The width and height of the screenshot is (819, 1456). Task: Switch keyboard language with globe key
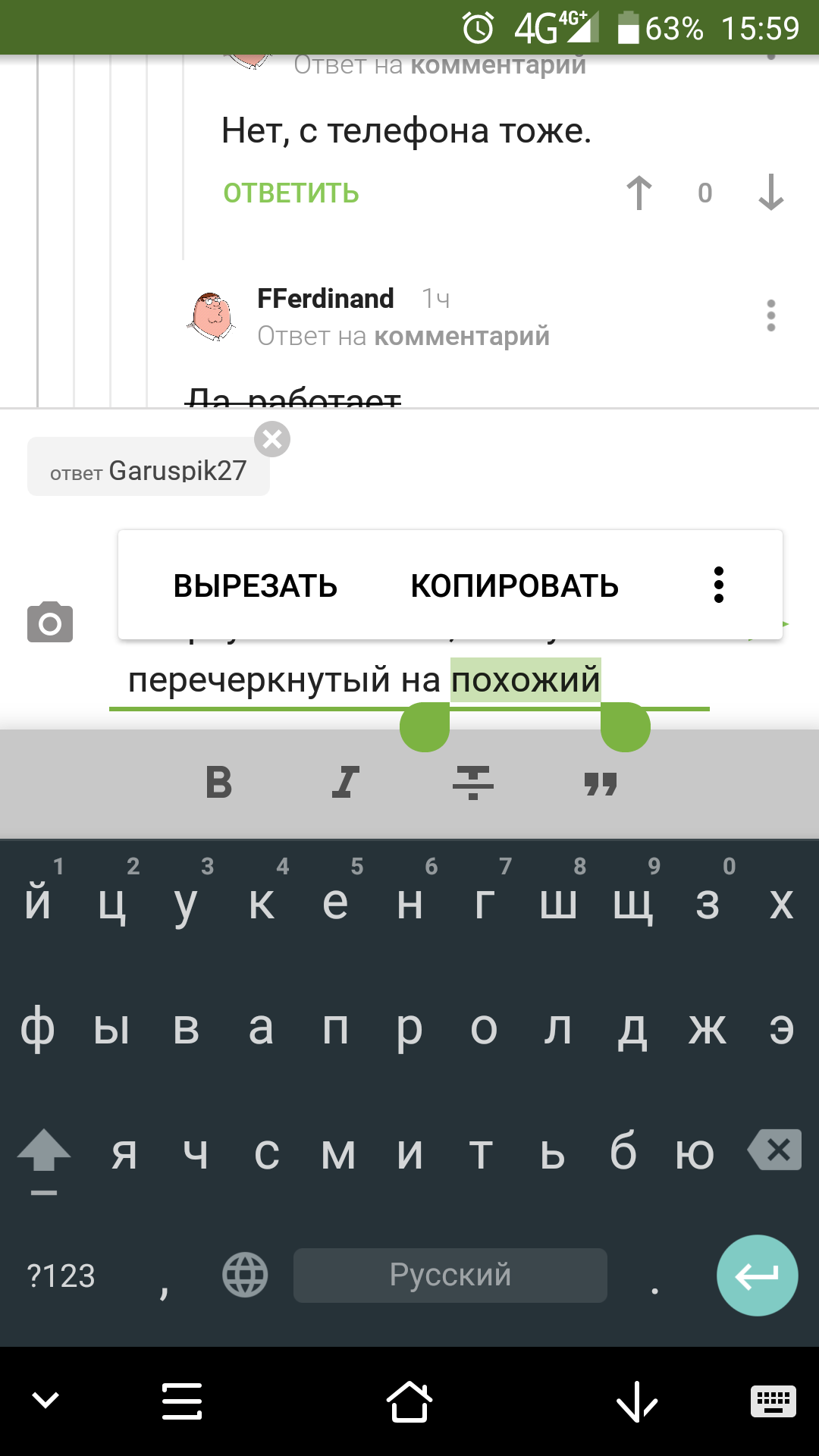pyautogui.click(x=244, y=1276)
